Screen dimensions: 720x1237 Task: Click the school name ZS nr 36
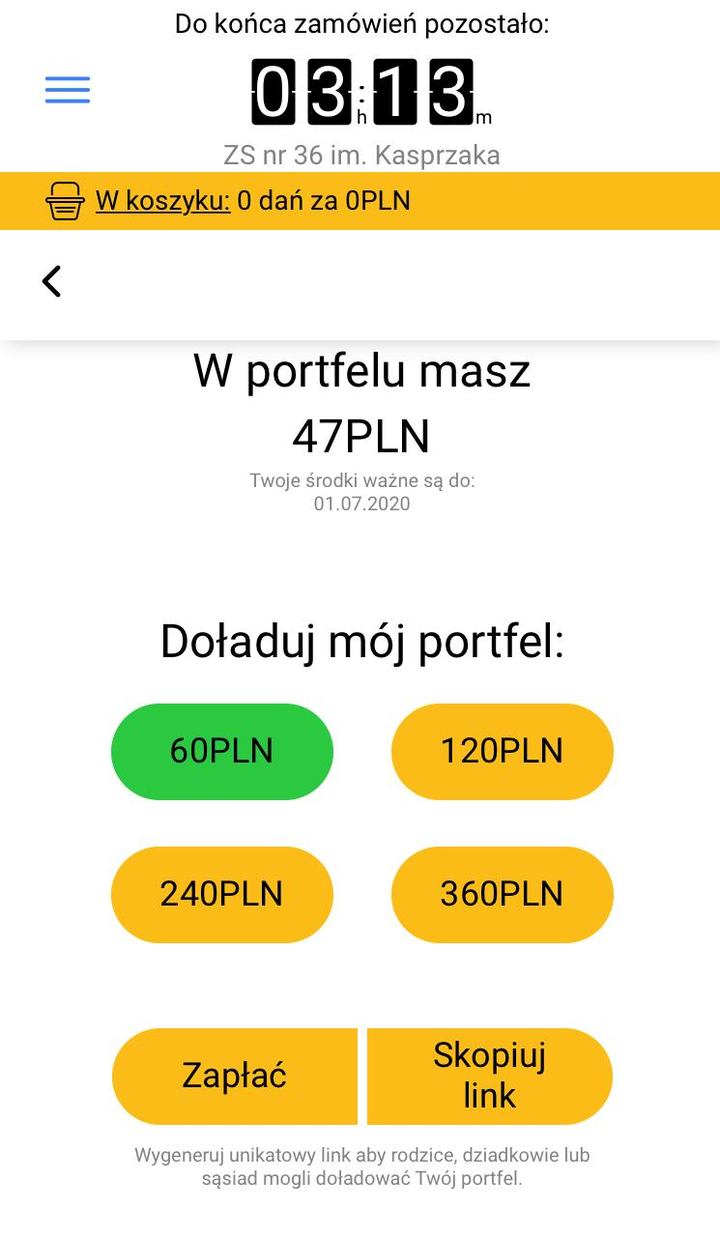[x=360, y=155]
